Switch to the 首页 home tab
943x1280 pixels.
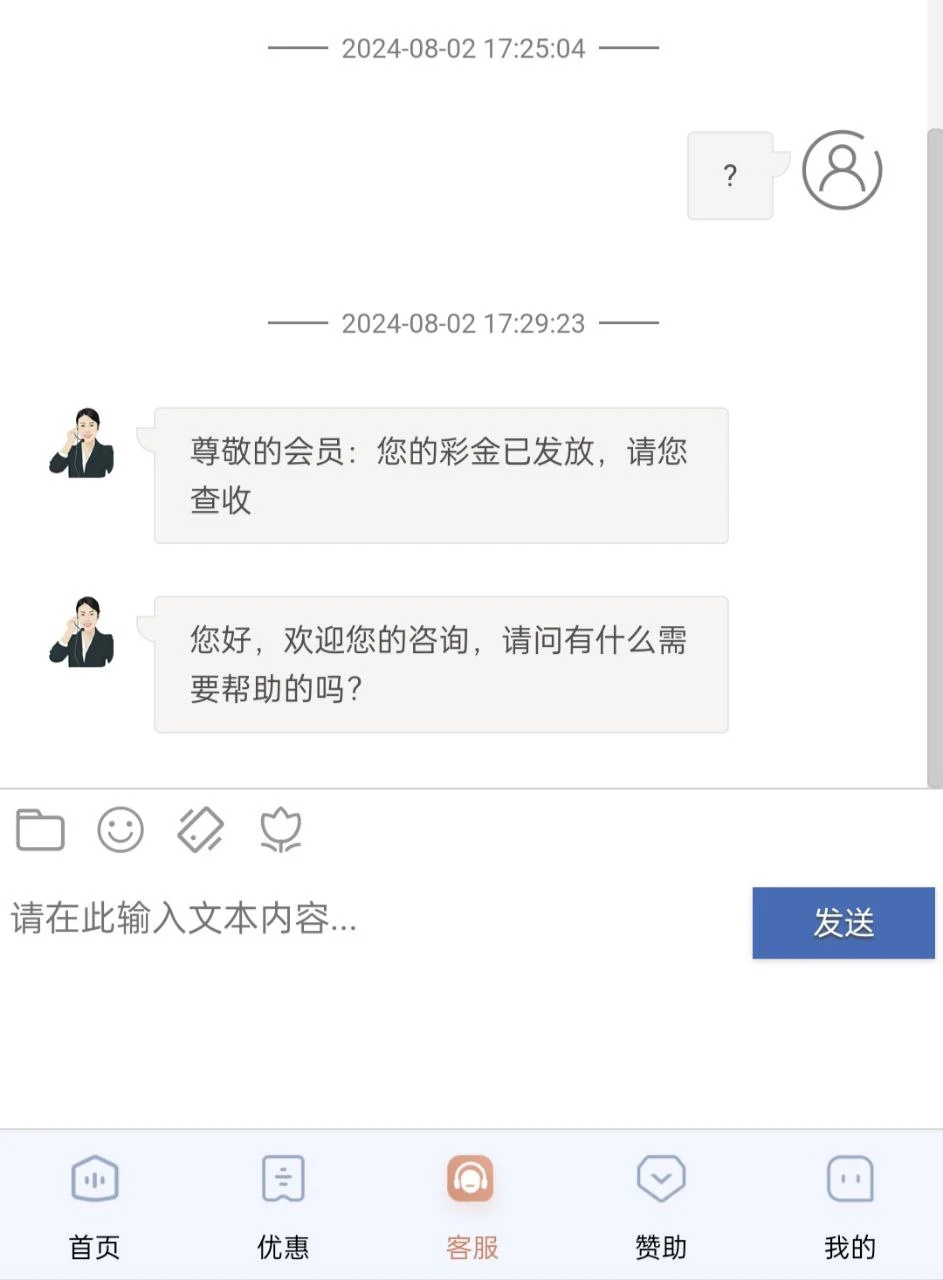pyautogui.click(x=95, y=1205)
